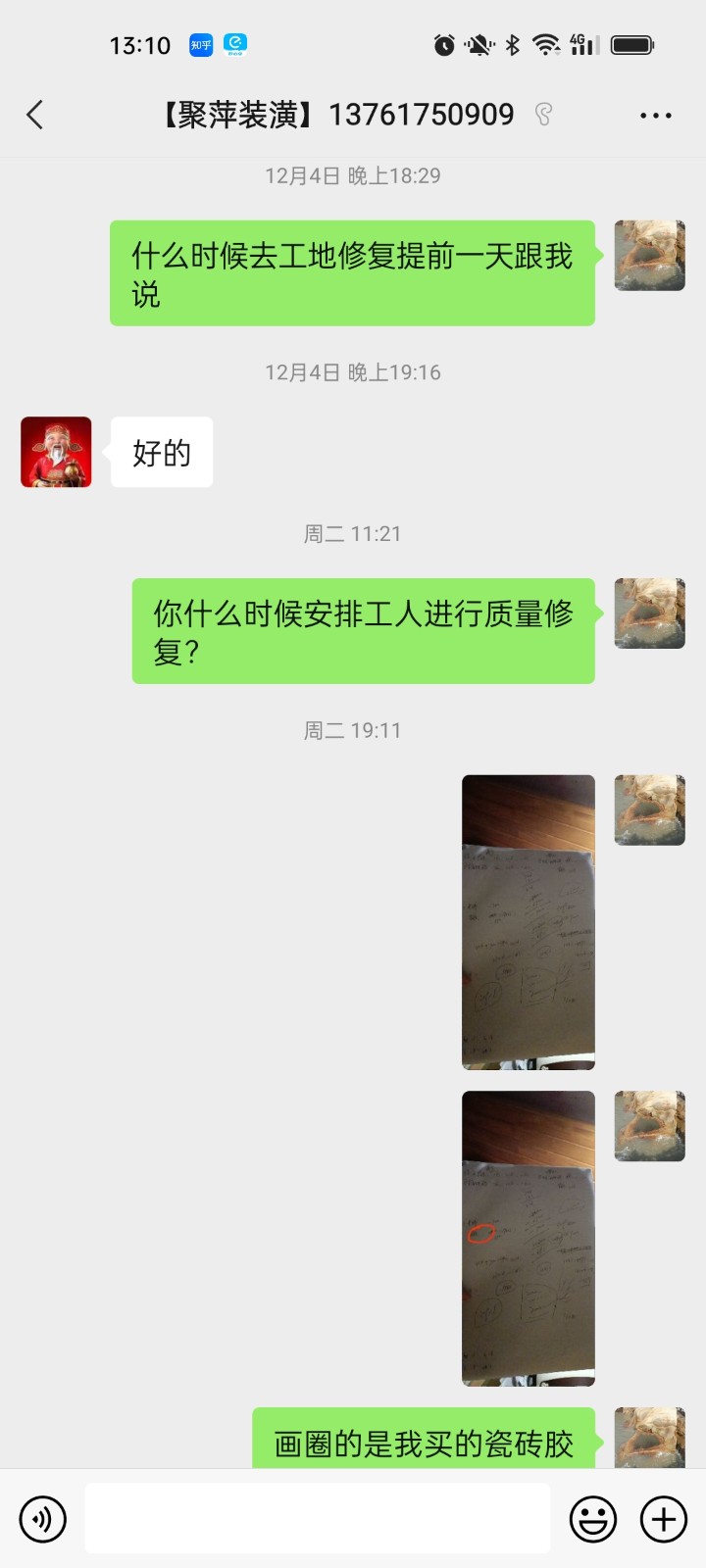Focus the message text field
Image resolution: width=706 pixels, height=1568 pixels.
317,1518
